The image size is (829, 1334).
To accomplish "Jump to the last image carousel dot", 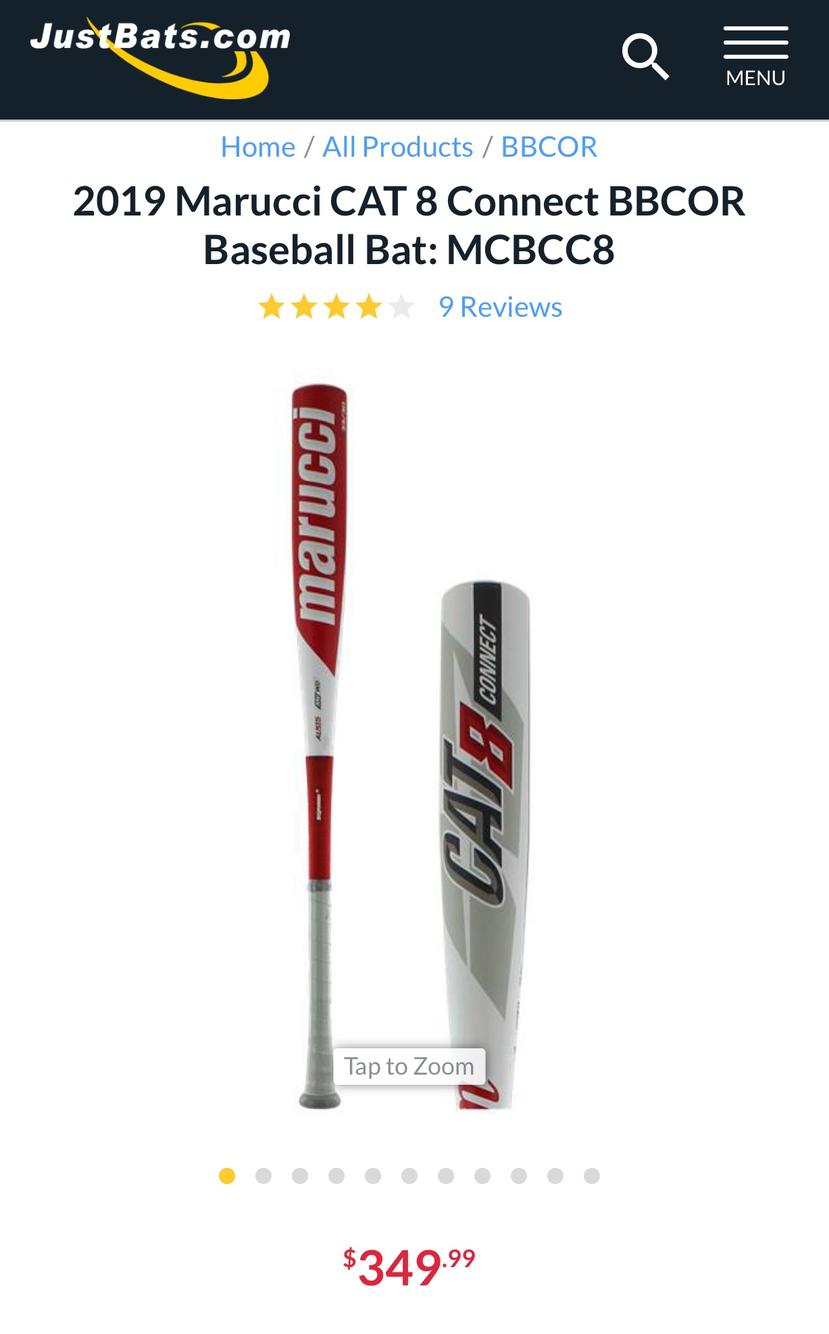I will (591, 1176).
